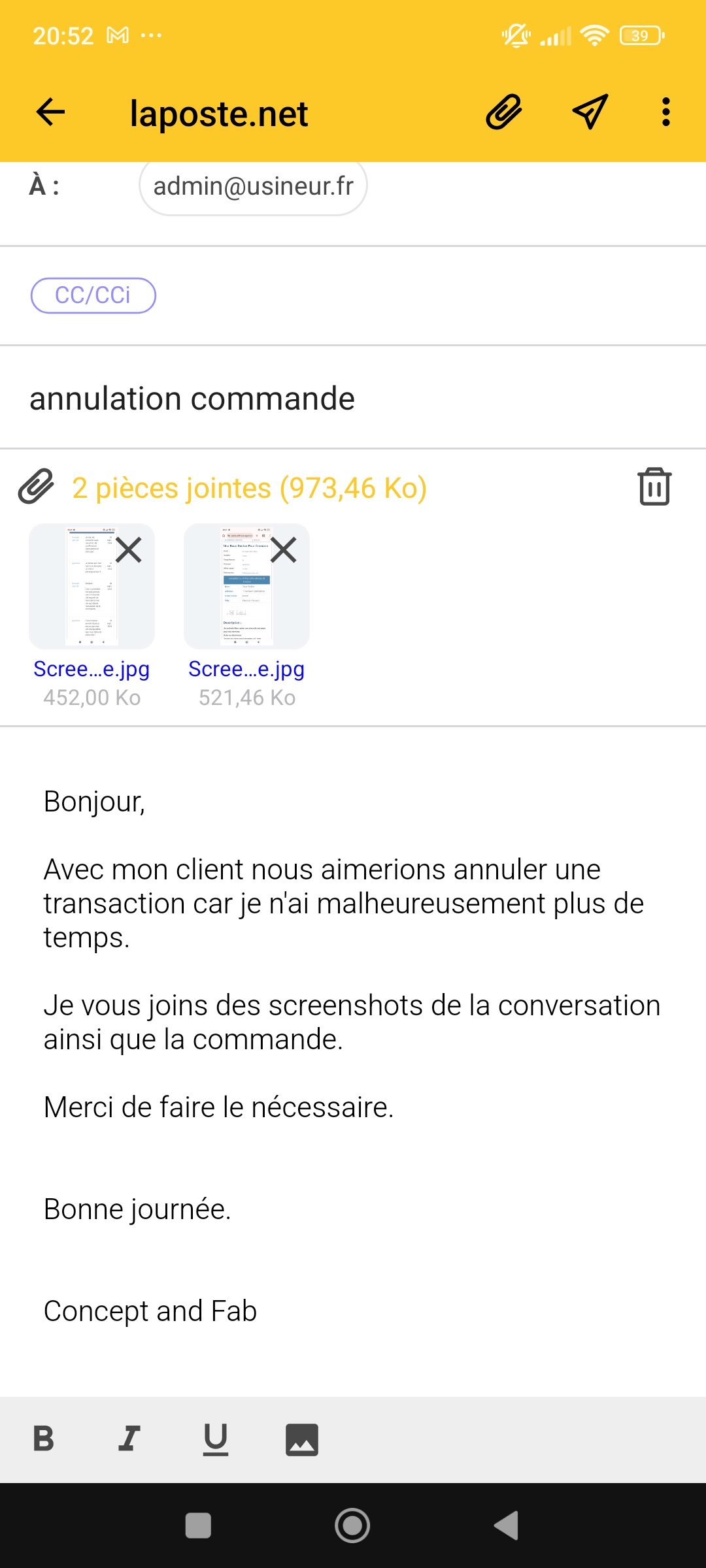Viewport: 706px width, 1568px height.
Task: Open the three-dot overflow menu
Action: click(665, 112)
